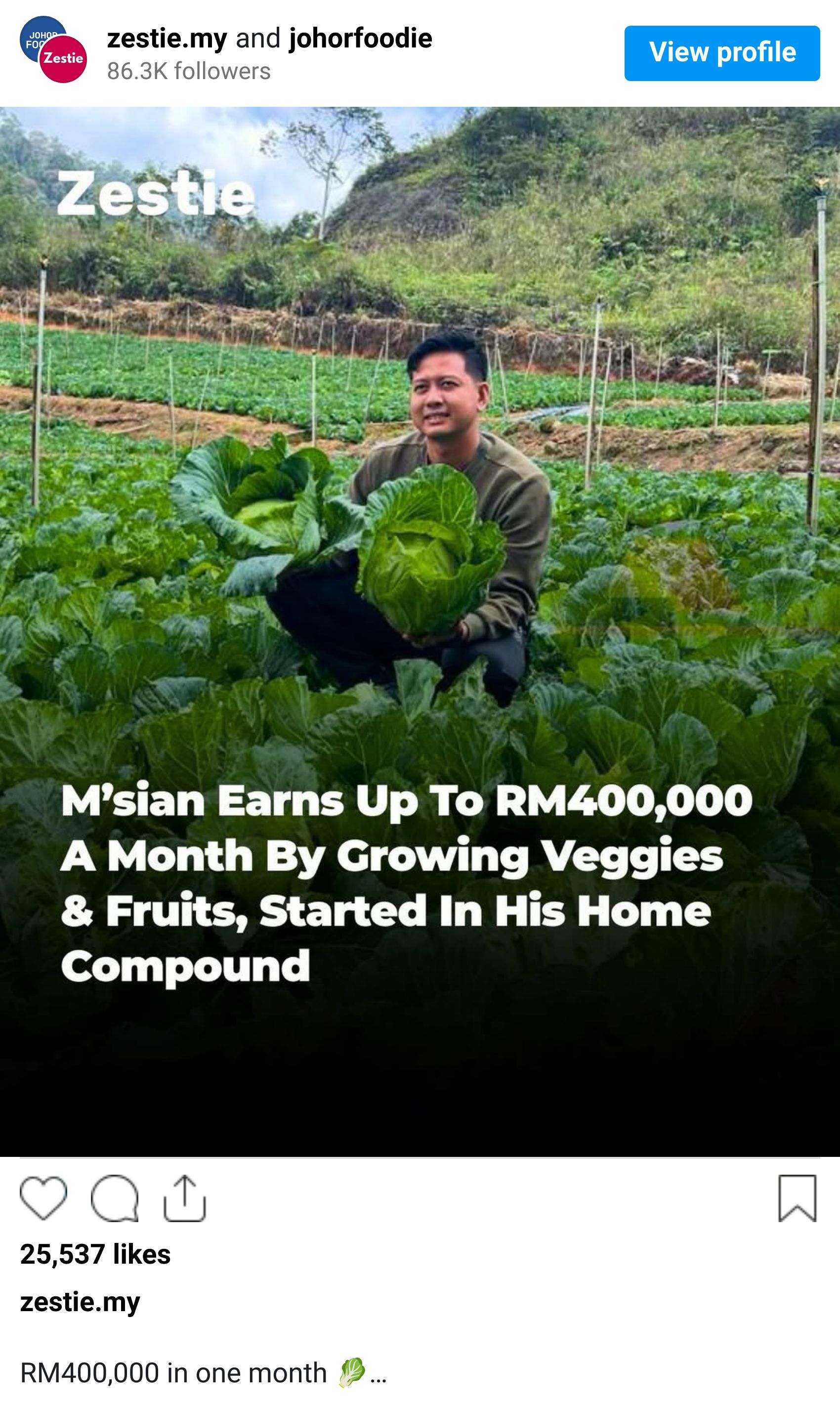The height and width of the screenshot is (1412, 840).
Task: Bookmark the cabbage farmer post
Action: coord(797,1197)
